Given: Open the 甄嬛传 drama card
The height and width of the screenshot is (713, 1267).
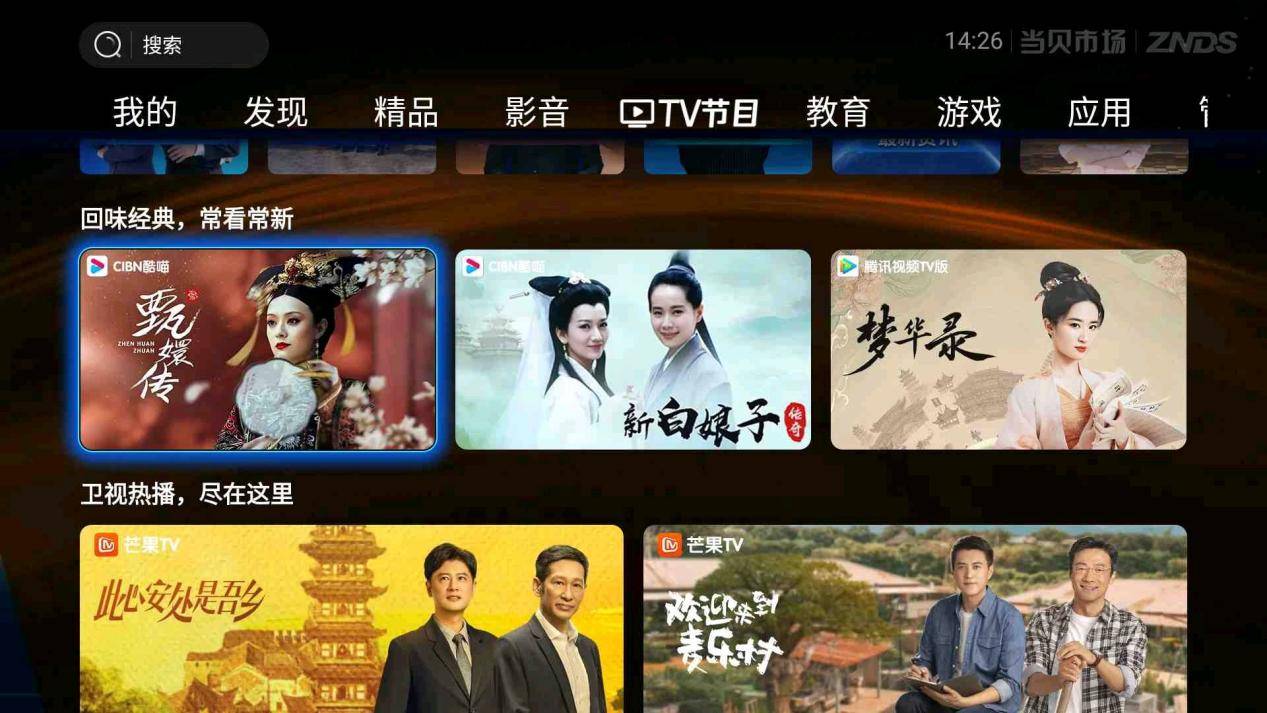Looking at the screenshot, I should pyautogui.click(x=258, y=349).
